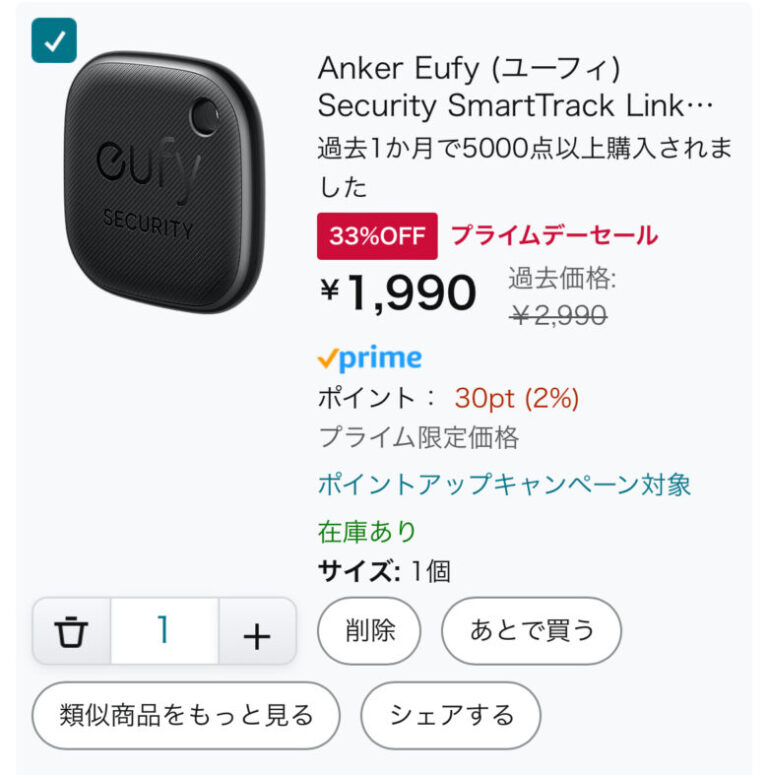This screenshot has height=775, width=768.
Task: Click the 33%OFF discount badge
Action: pos(377,236)
